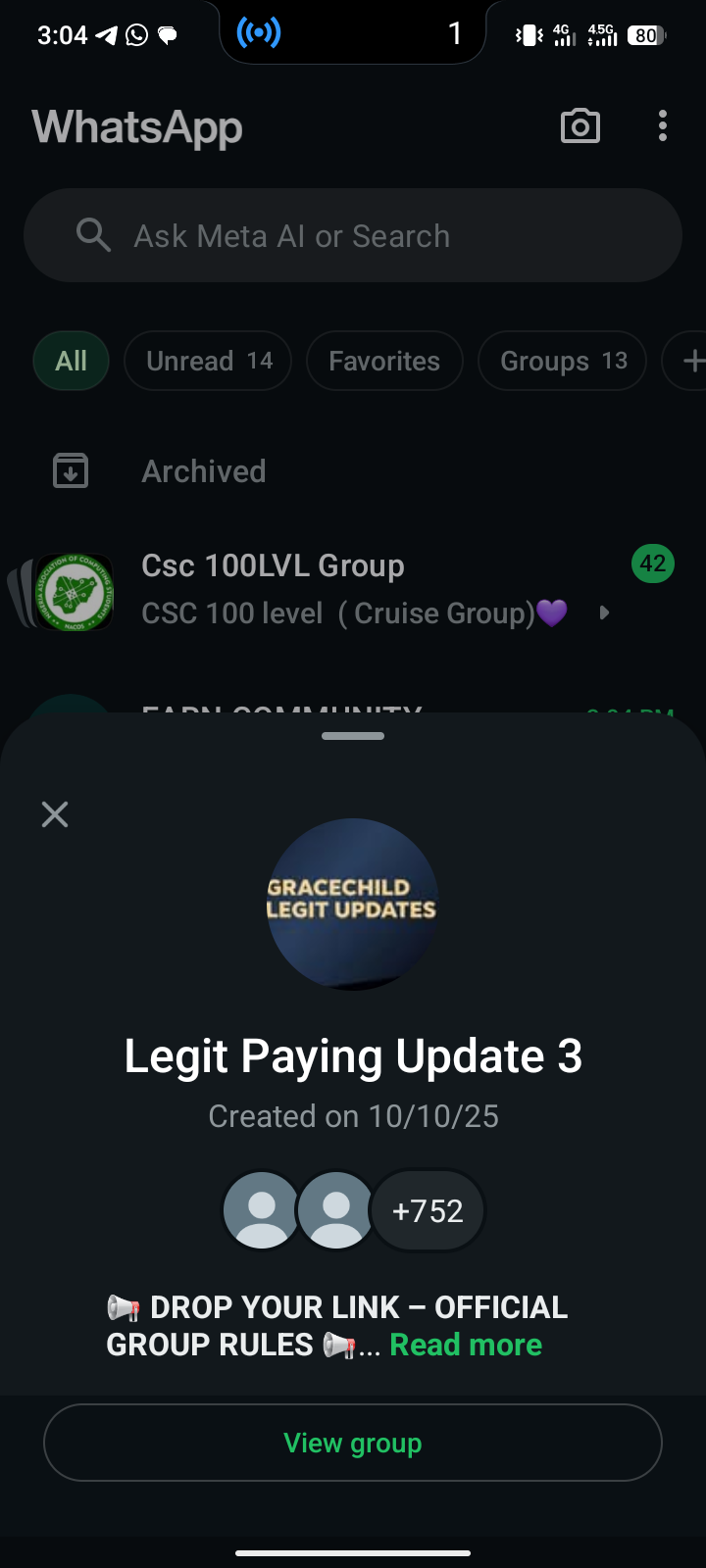Switch to the Favorites filter
This screenshot has height=1568, width=706.
click(383, 362)
